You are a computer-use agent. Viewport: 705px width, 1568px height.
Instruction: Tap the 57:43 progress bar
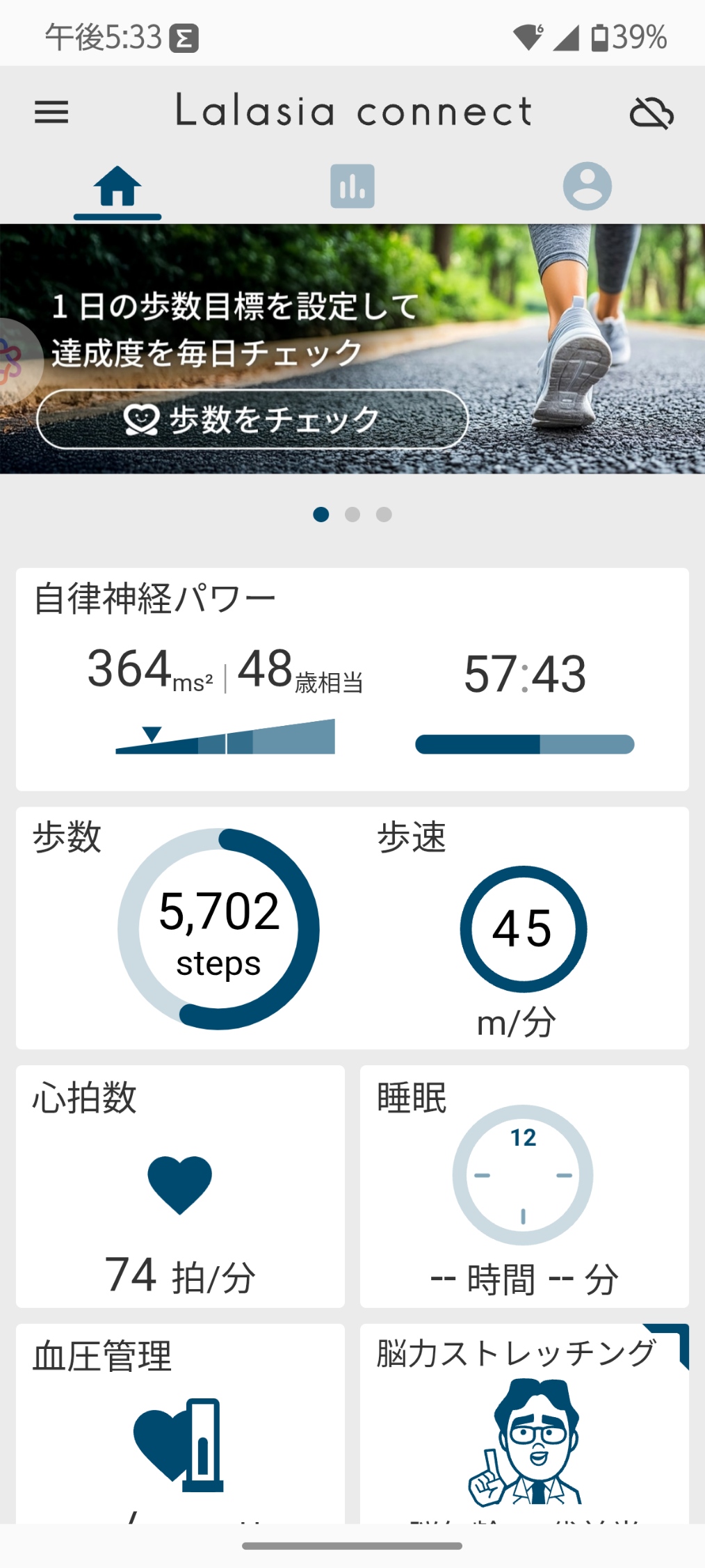tap(524, 744)
